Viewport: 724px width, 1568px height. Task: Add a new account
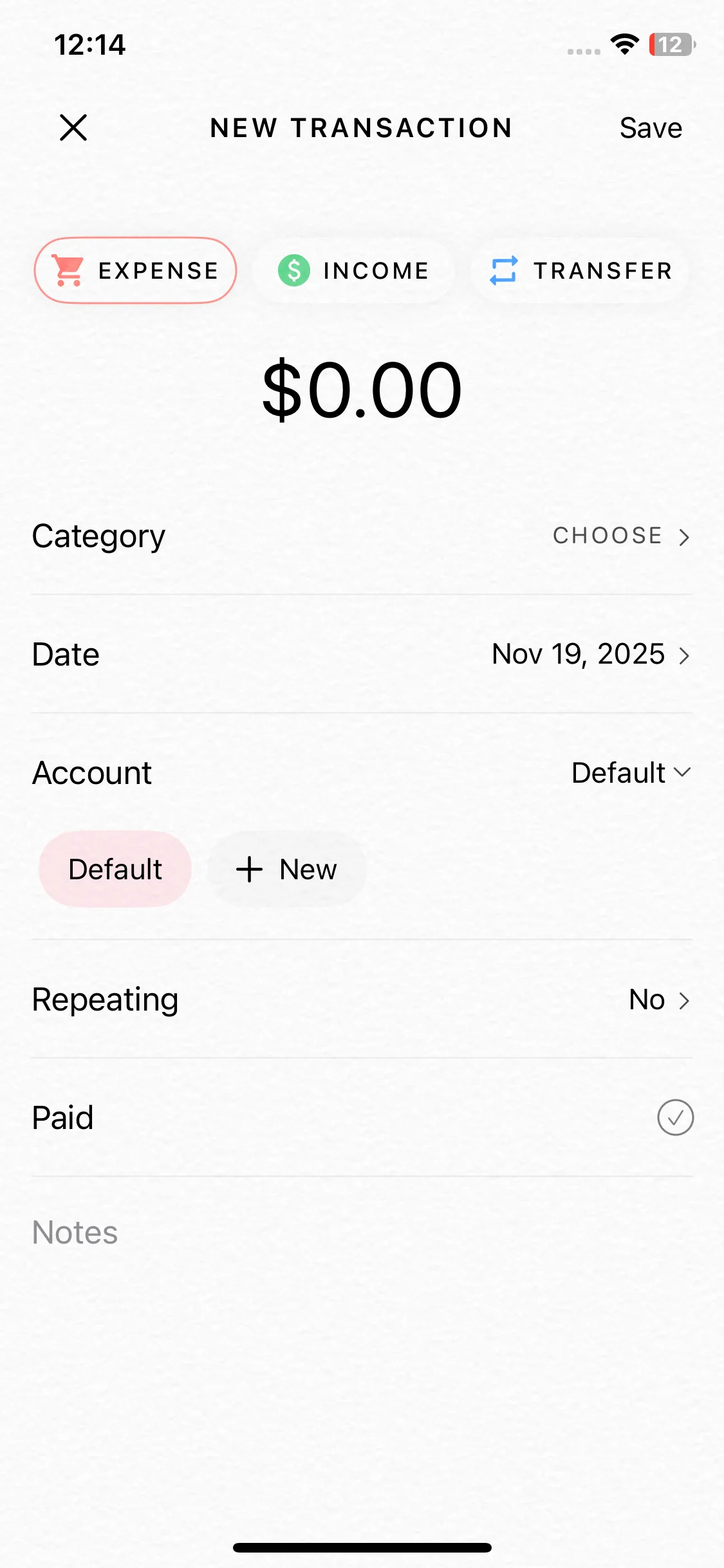click(287, 869)
